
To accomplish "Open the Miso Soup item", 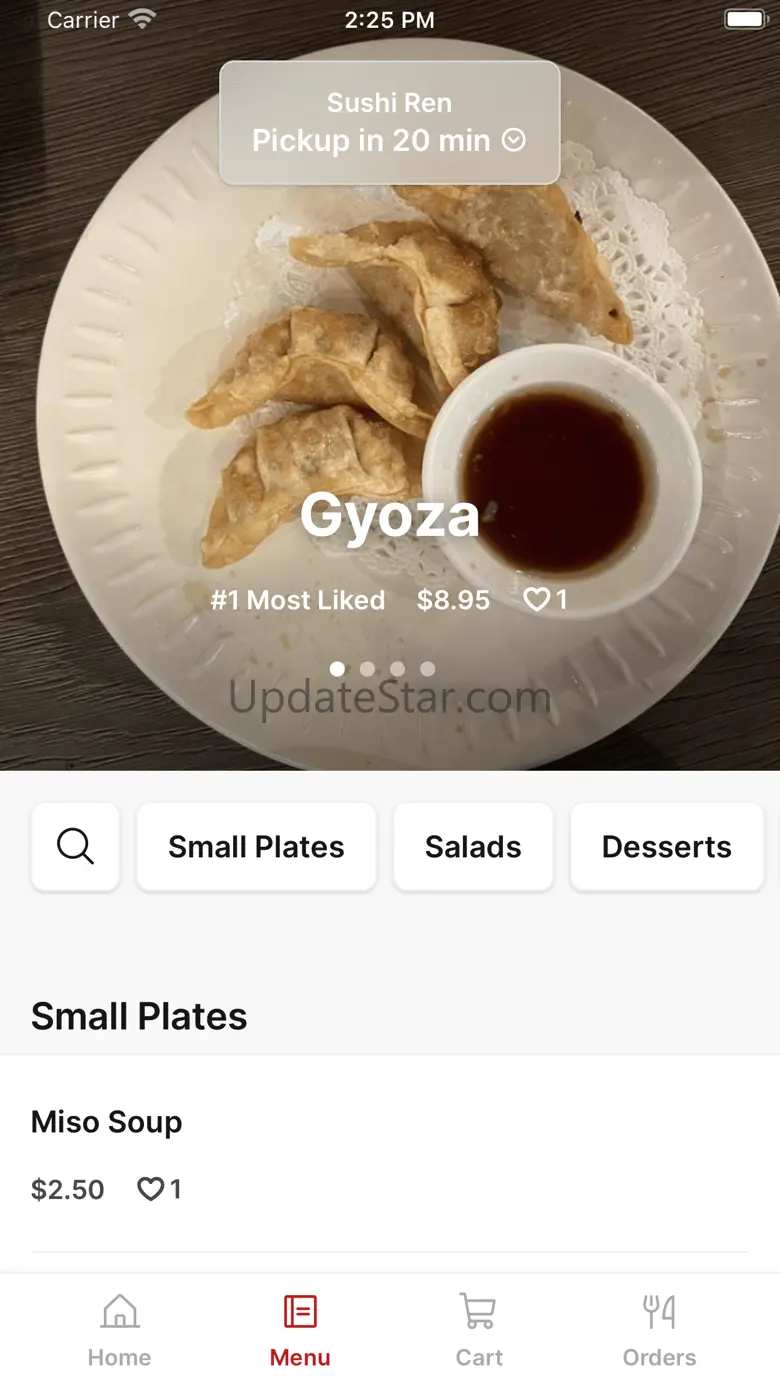I will point(107,1122).
